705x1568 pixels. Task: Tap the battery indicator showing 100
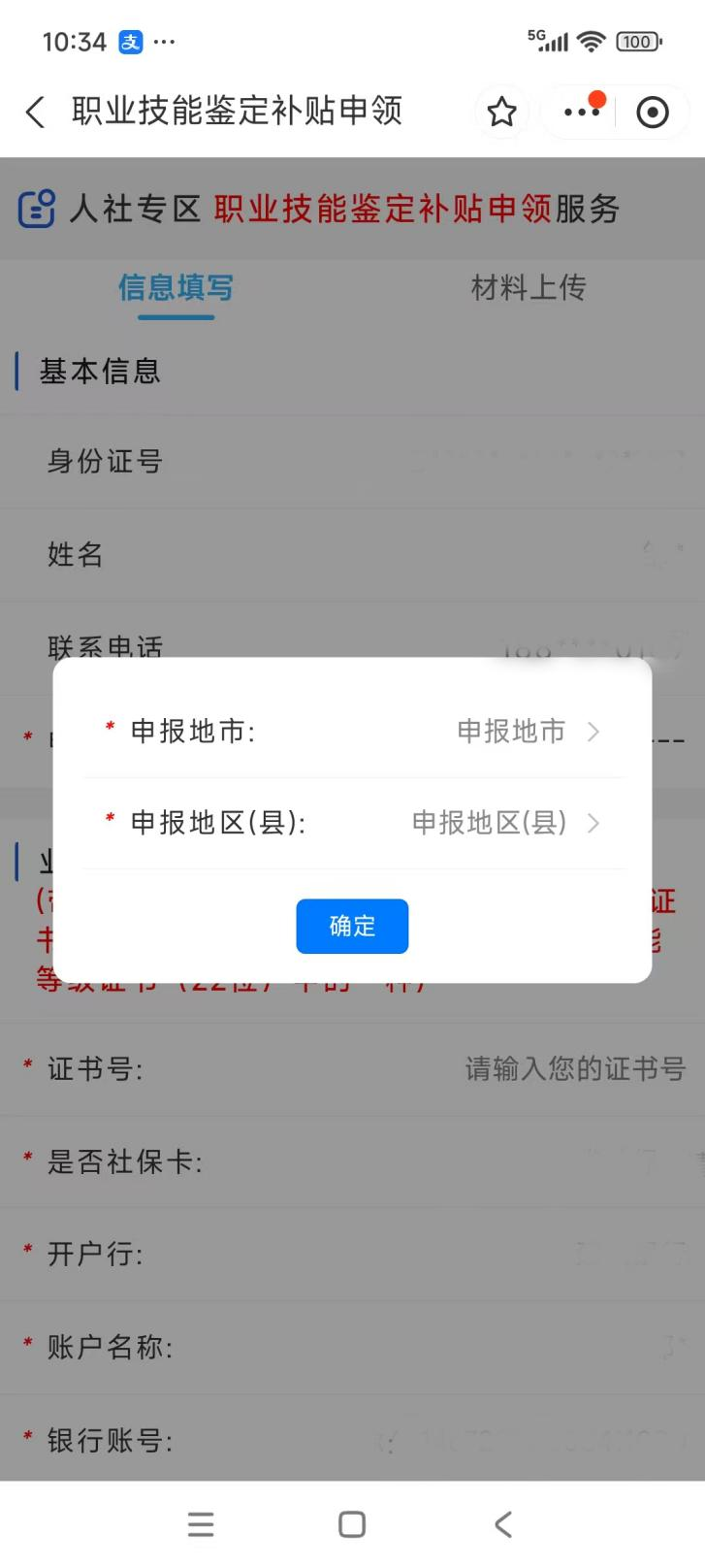tap(638, 42)
